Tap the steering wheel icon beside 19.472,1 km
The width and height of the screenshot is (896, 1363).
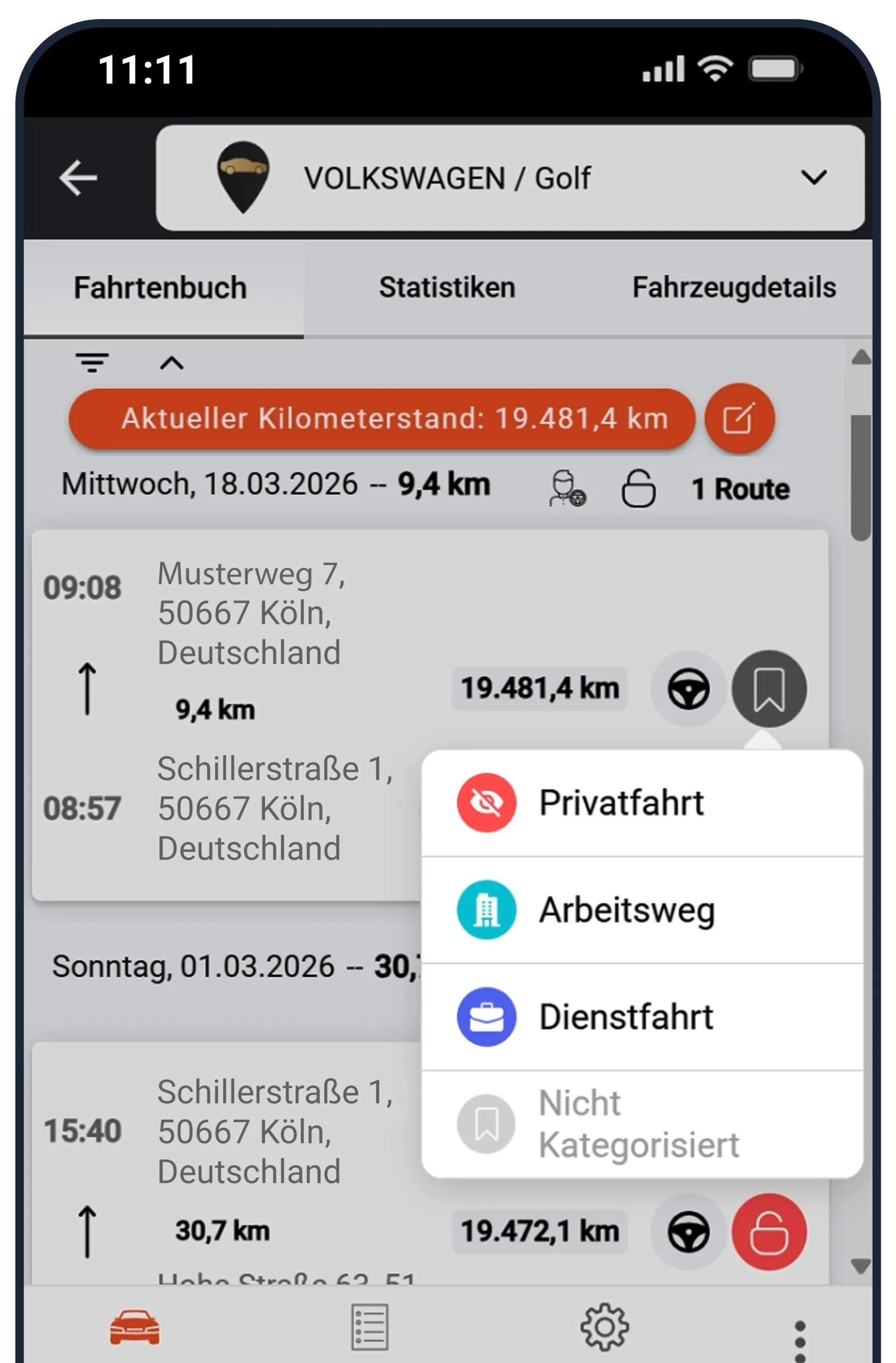click(x=688, y=1231)
